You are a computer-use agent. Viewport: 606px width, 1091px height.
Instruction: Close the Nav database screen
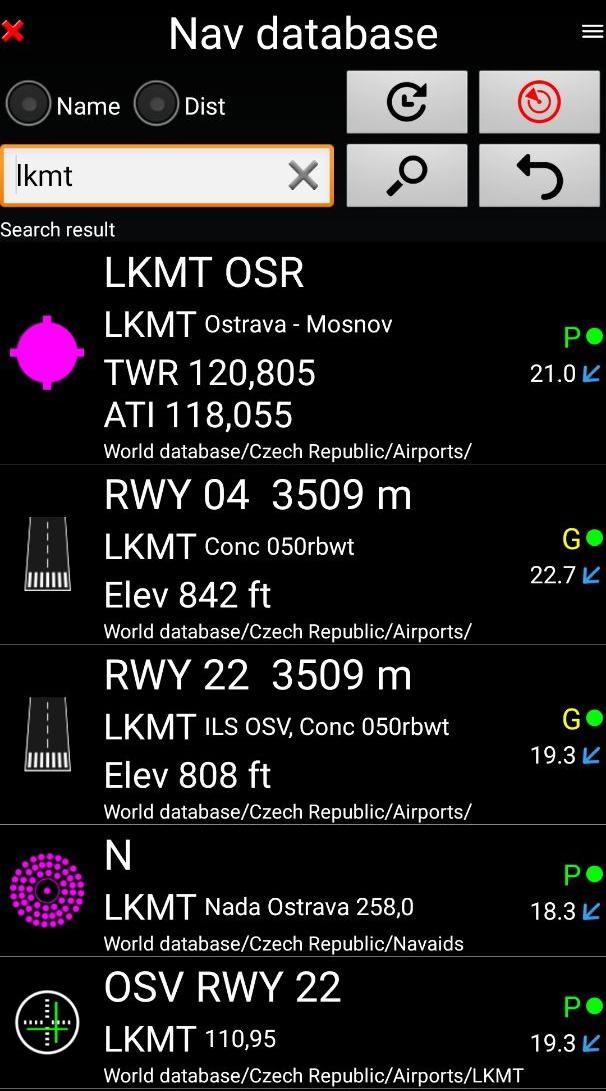click(x=13, y=31)
